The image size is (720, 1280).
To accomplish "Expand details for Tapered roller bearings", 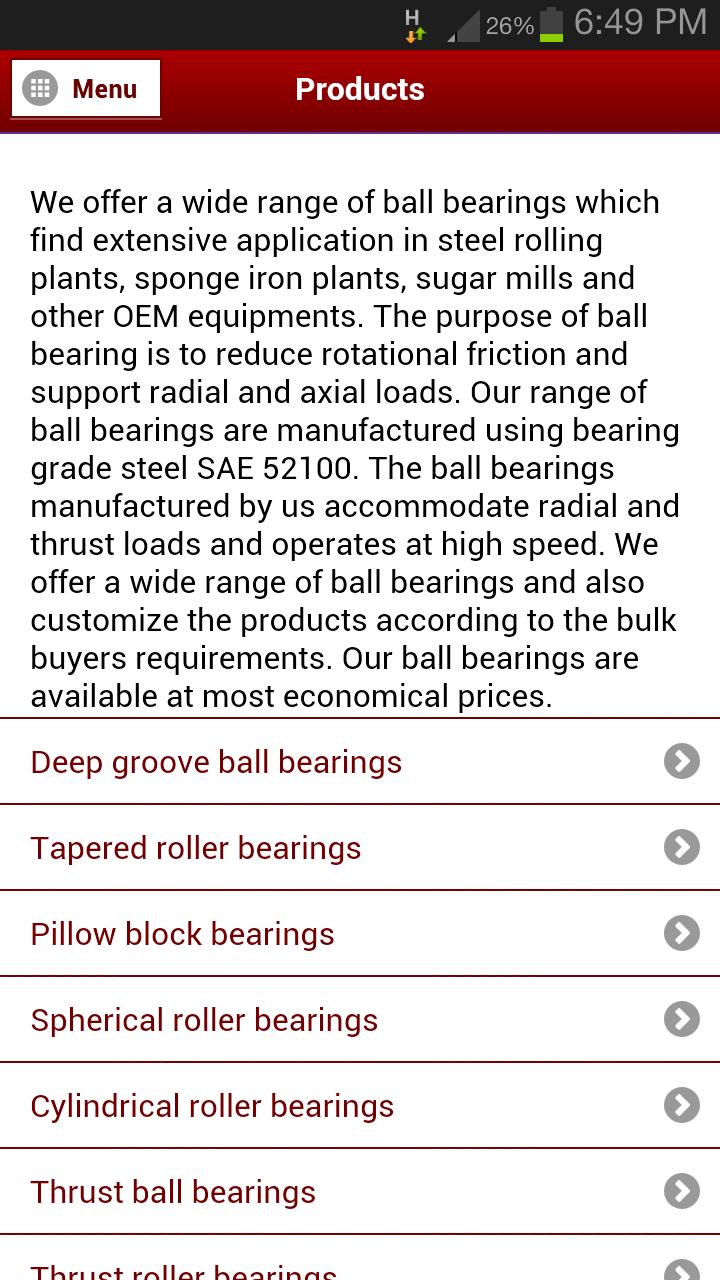I will coord(195,847).
